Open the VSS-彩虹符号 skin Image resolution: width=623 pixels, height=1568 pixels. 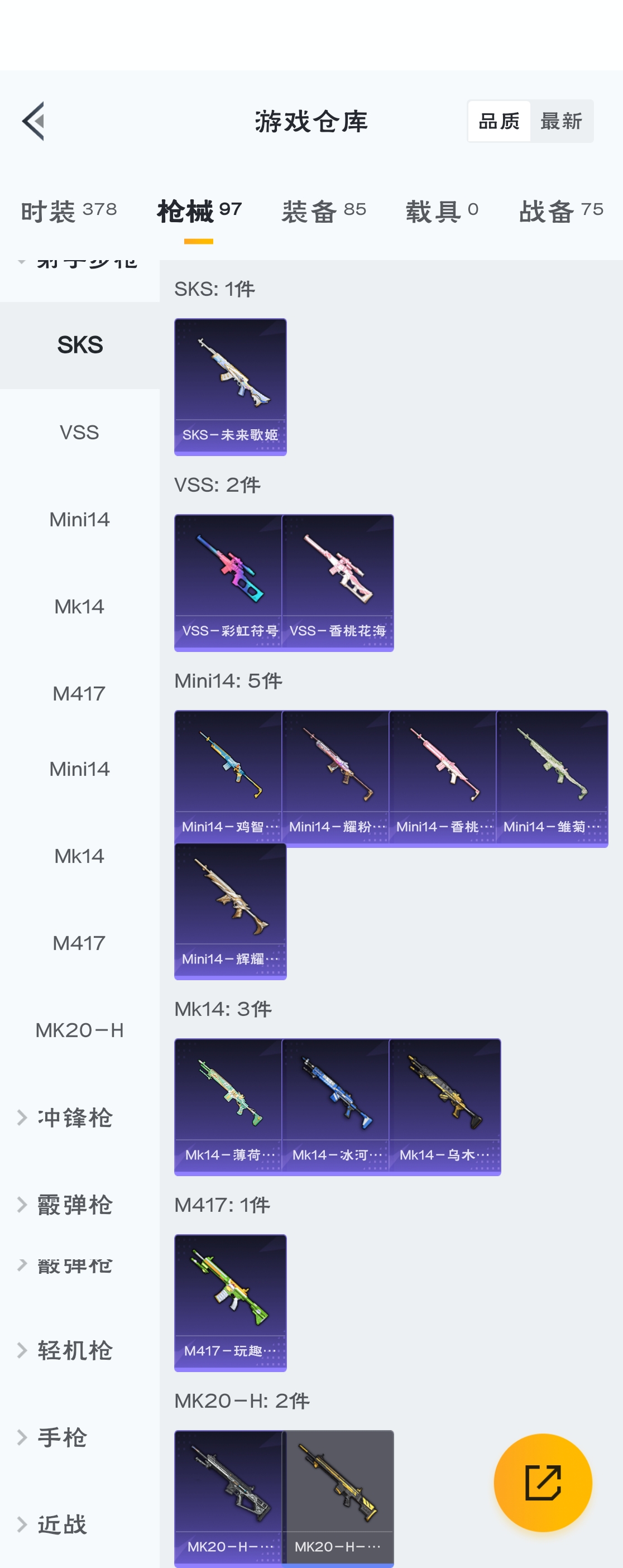pyautogui.click(x=228, y=583)
